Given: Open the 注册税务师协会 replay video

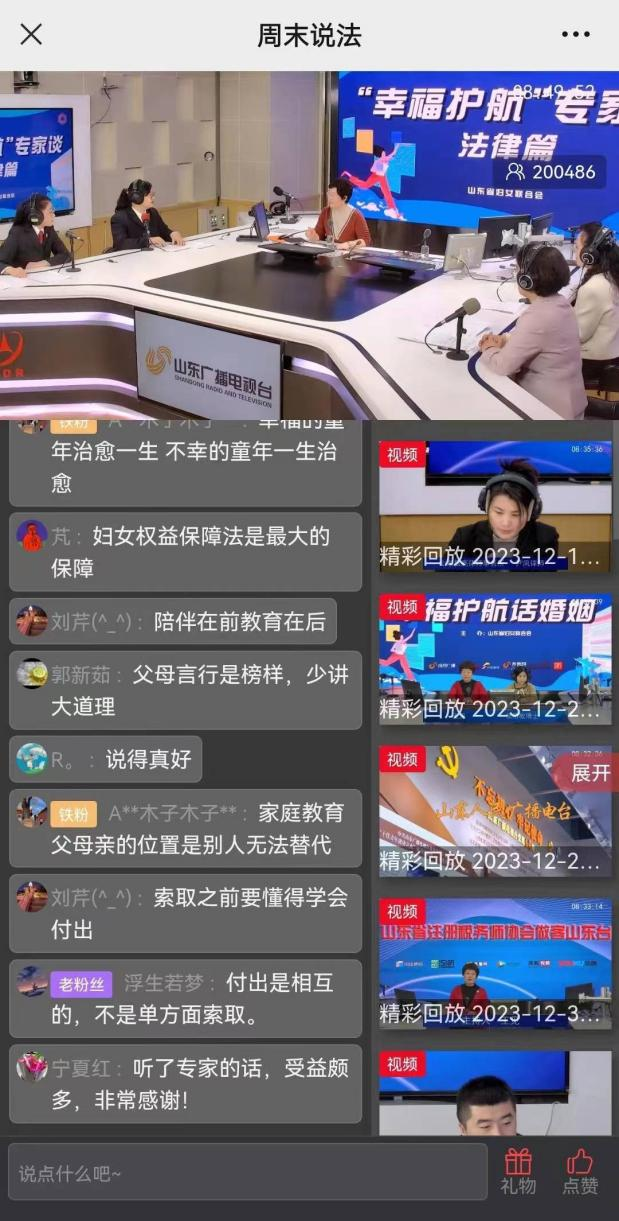Looking at the screenshot, I should (495, 964).
